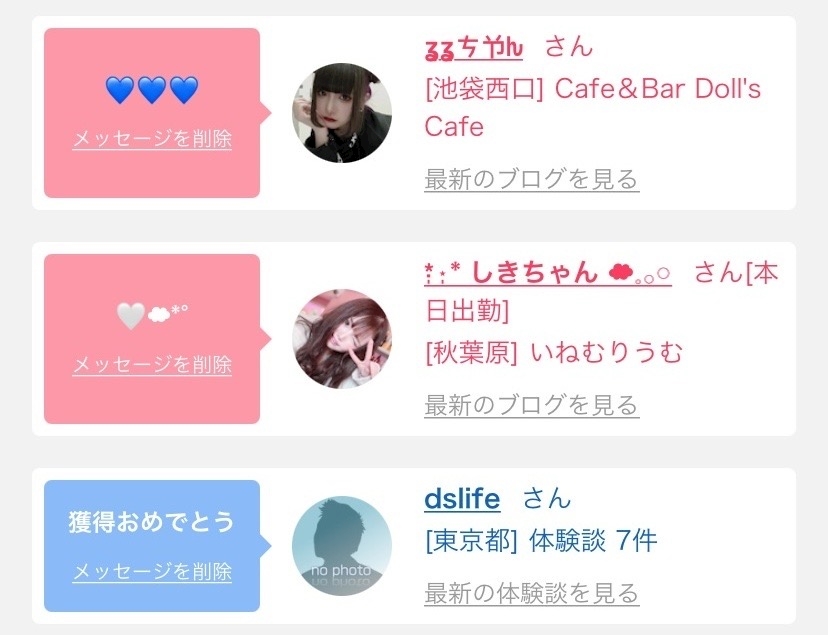View るるちゃん's latest blog
Image resolution: width=828 pixels, height=635 pixels.
pyautogui.click(x=531, y=180)
